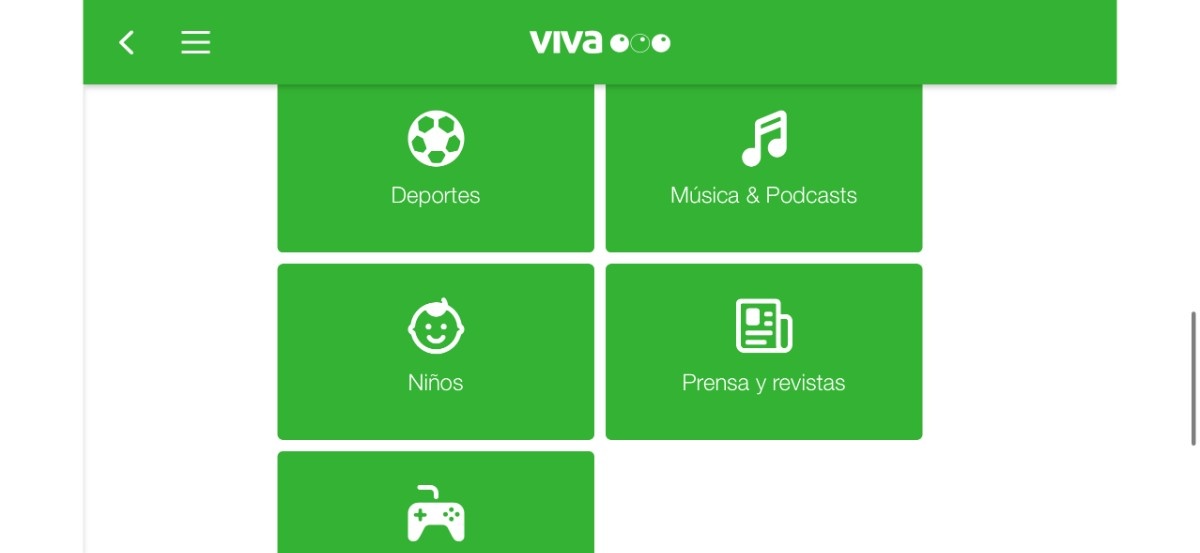The height and width of the screenshot is (553, 1200).
Task: Browse the Niños category
Action: click(x=435, y=350)
